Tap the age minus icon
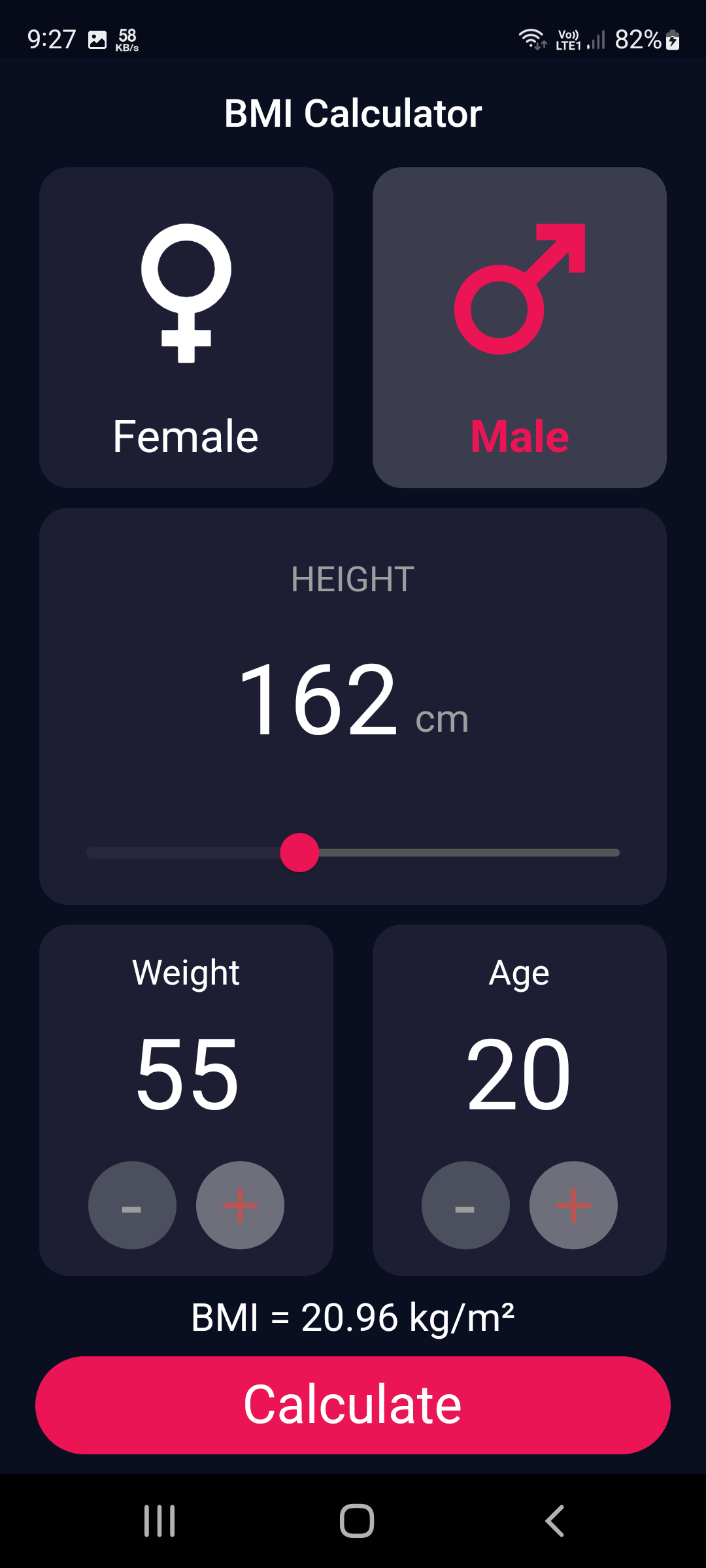This screenshot has width=706, height=1568. coord(465,1205)
